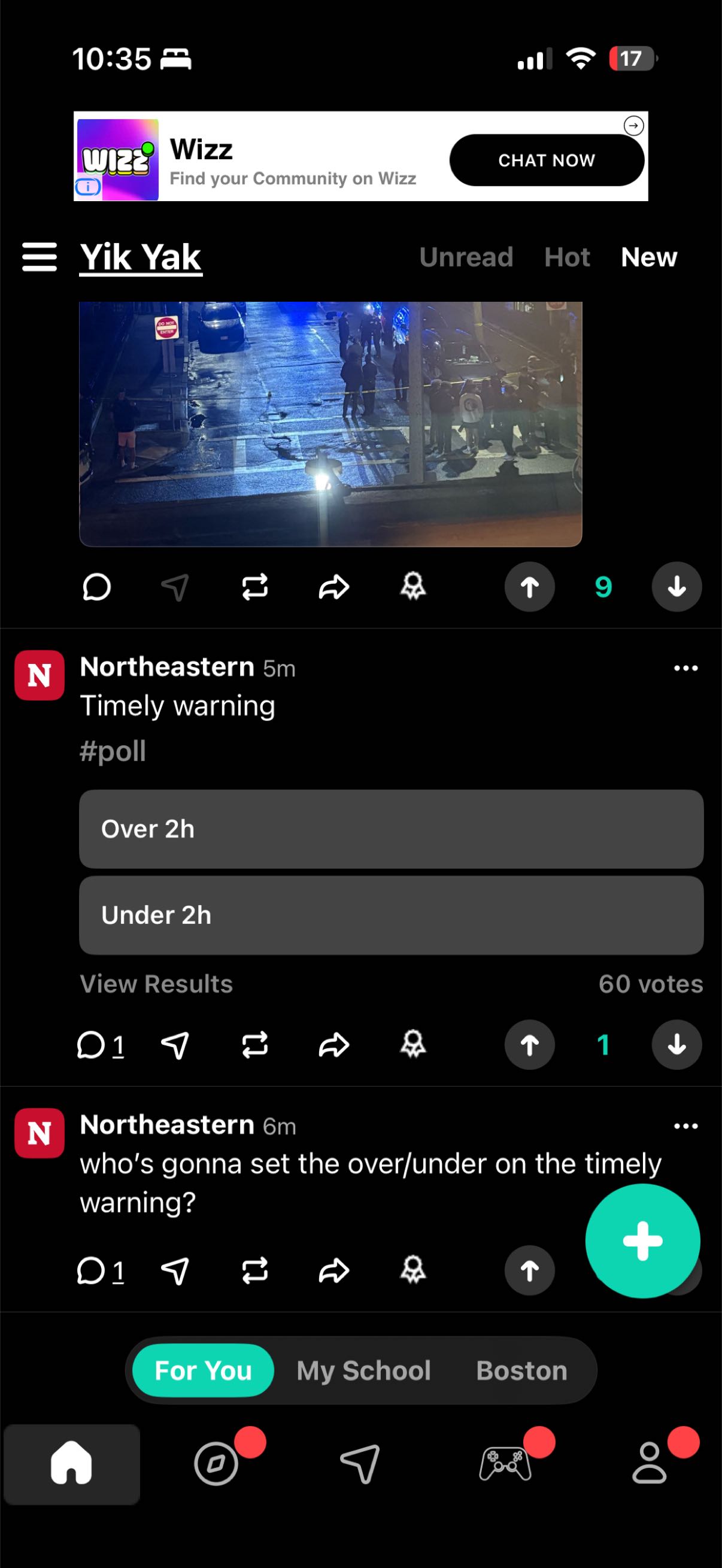Switch to the Hot feed
The image size is (722, 1568).
point(567,257)
